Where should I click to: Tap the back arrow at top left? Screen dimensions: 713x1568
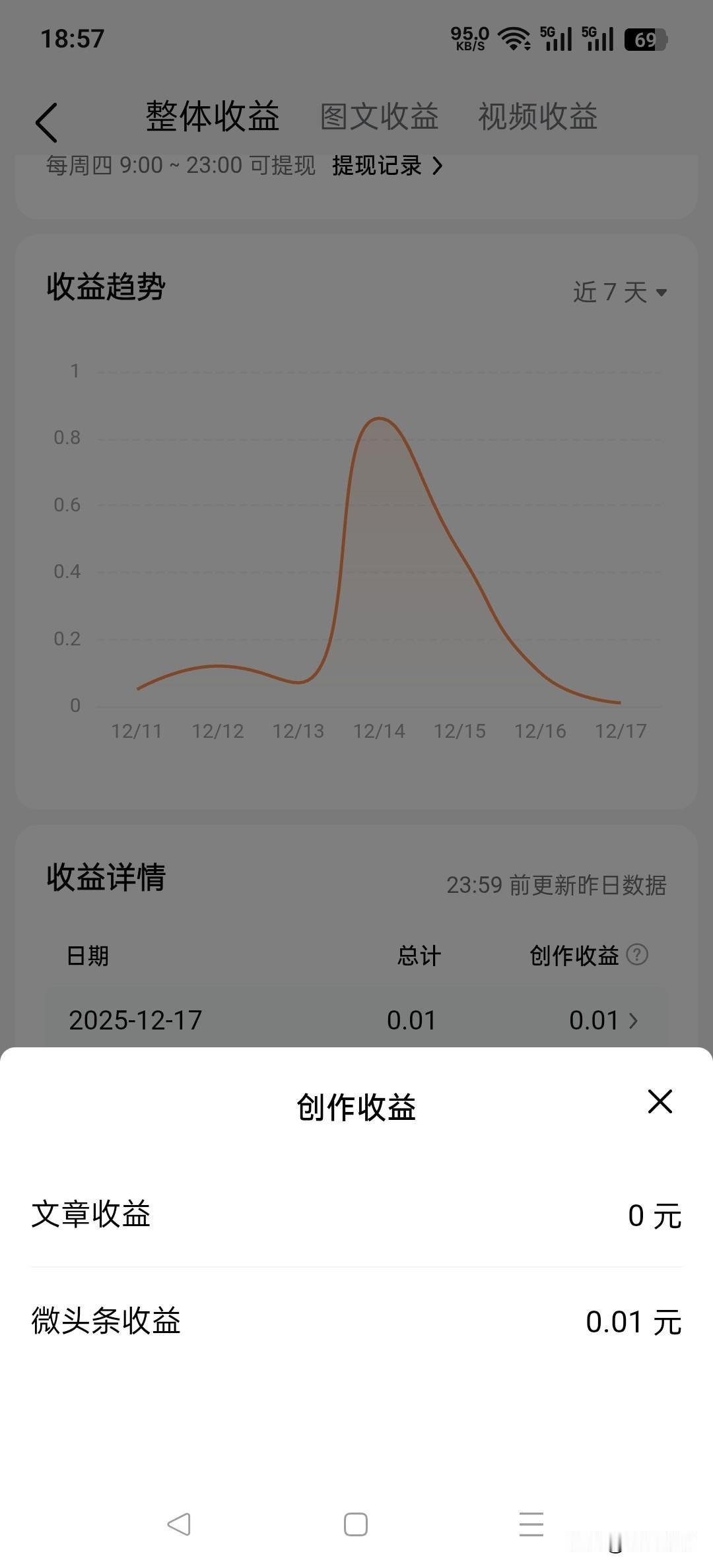coord(46,120)
